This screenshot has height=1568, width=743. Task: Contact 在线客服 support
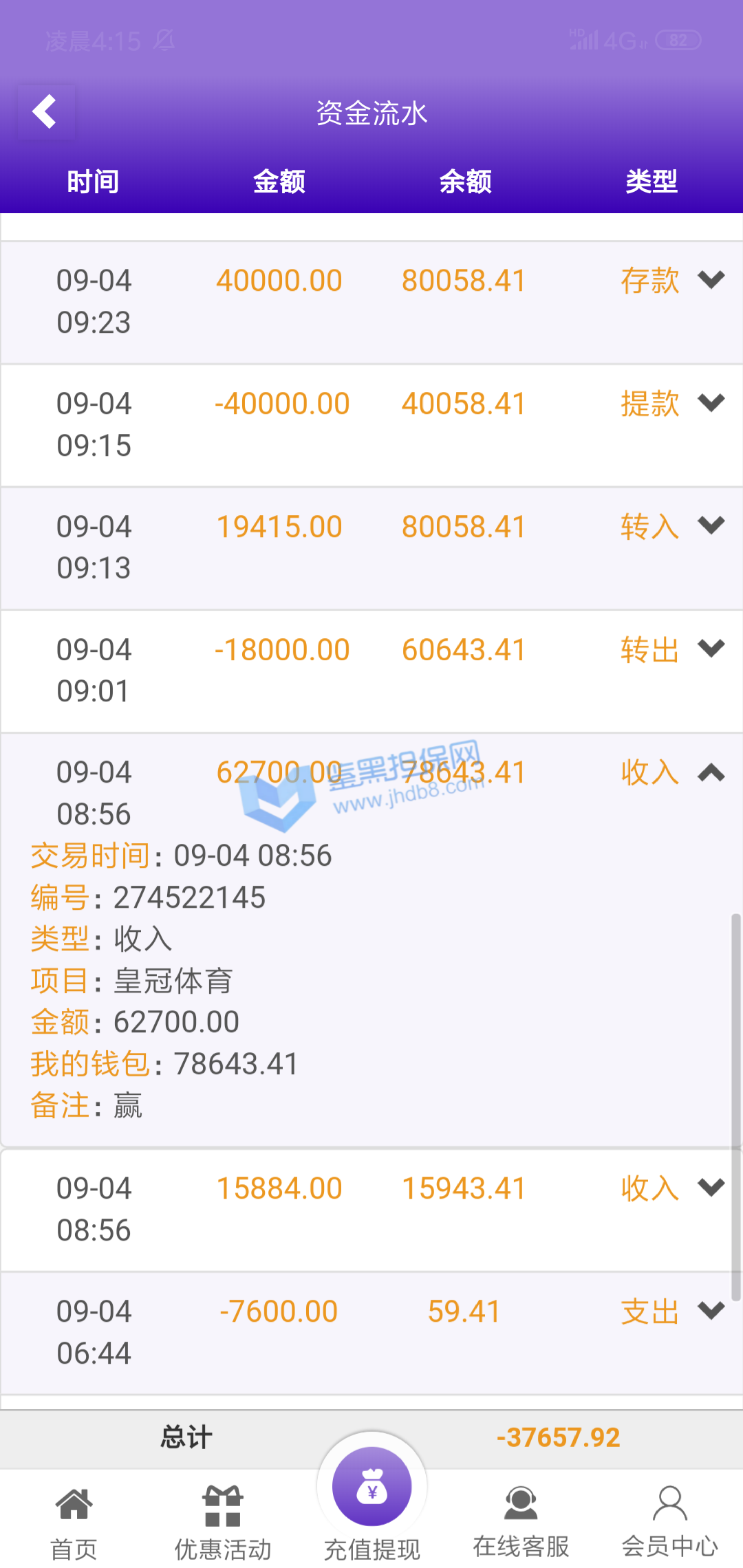[x=521, y=1521]
